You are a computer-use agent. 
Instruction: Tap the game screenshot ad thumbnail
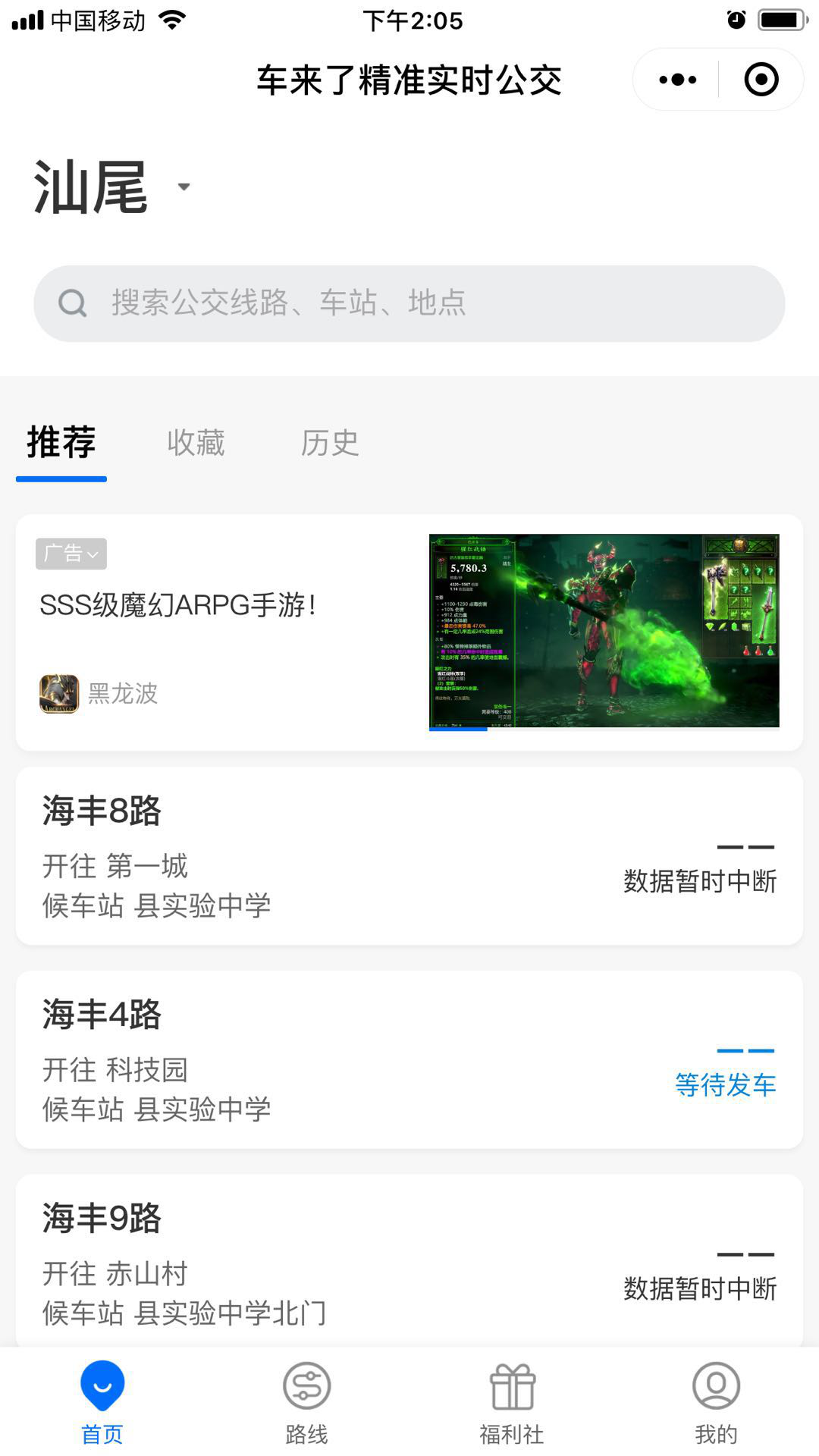pyautogui.click(x=603, y=633)
